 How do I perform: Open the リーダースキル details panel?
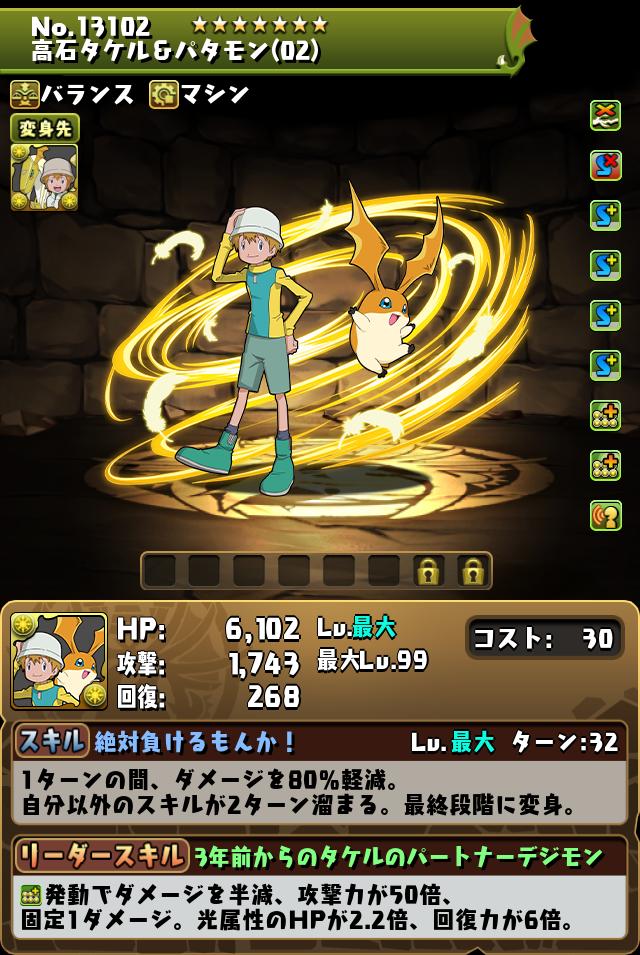tap(318, 856)
